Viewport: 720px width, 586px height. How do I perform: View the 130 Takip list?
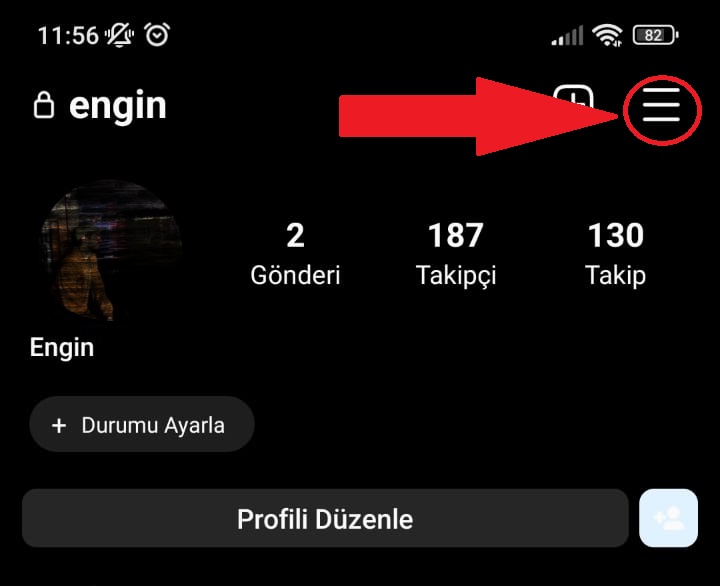(615, 253)
